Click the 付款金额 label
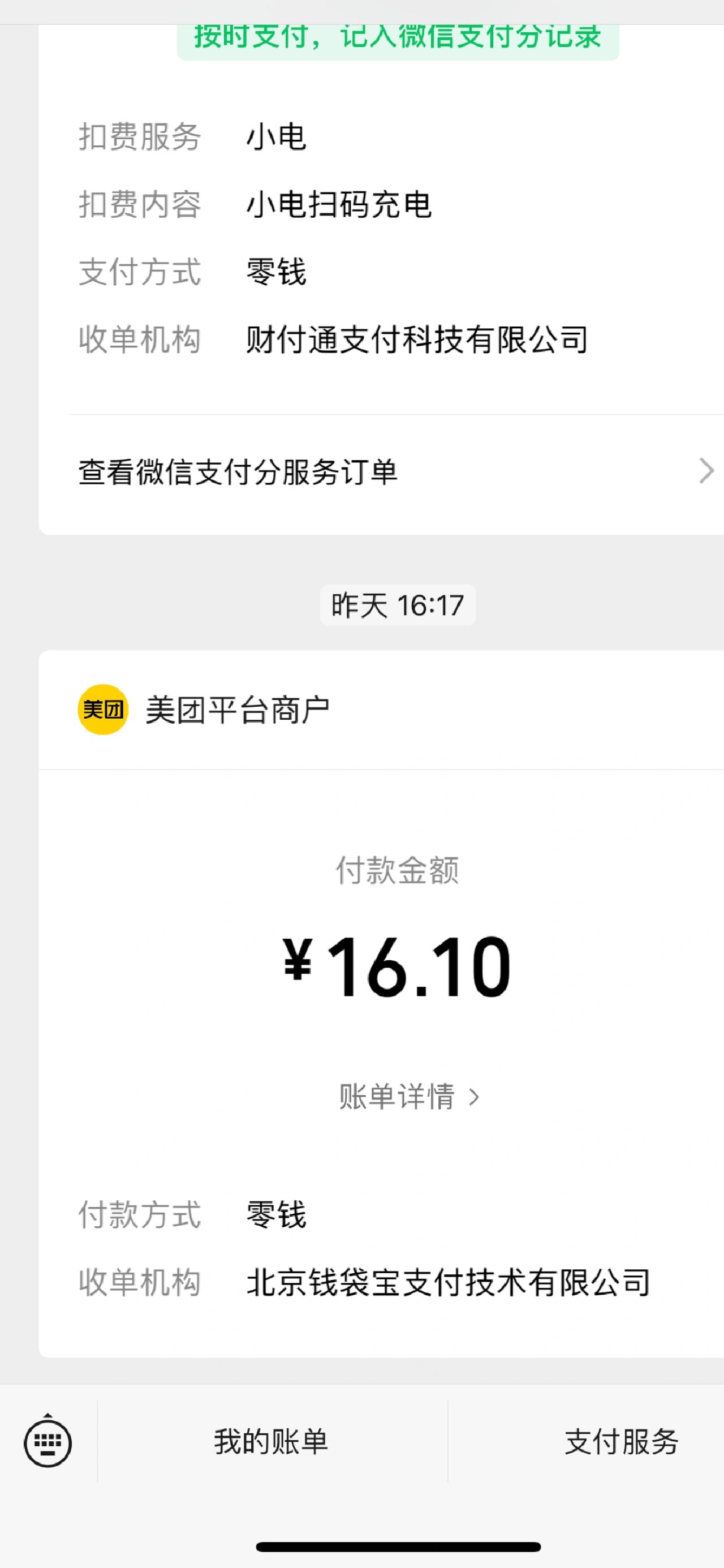724x1568 pixels. click(x=399, y=870)
